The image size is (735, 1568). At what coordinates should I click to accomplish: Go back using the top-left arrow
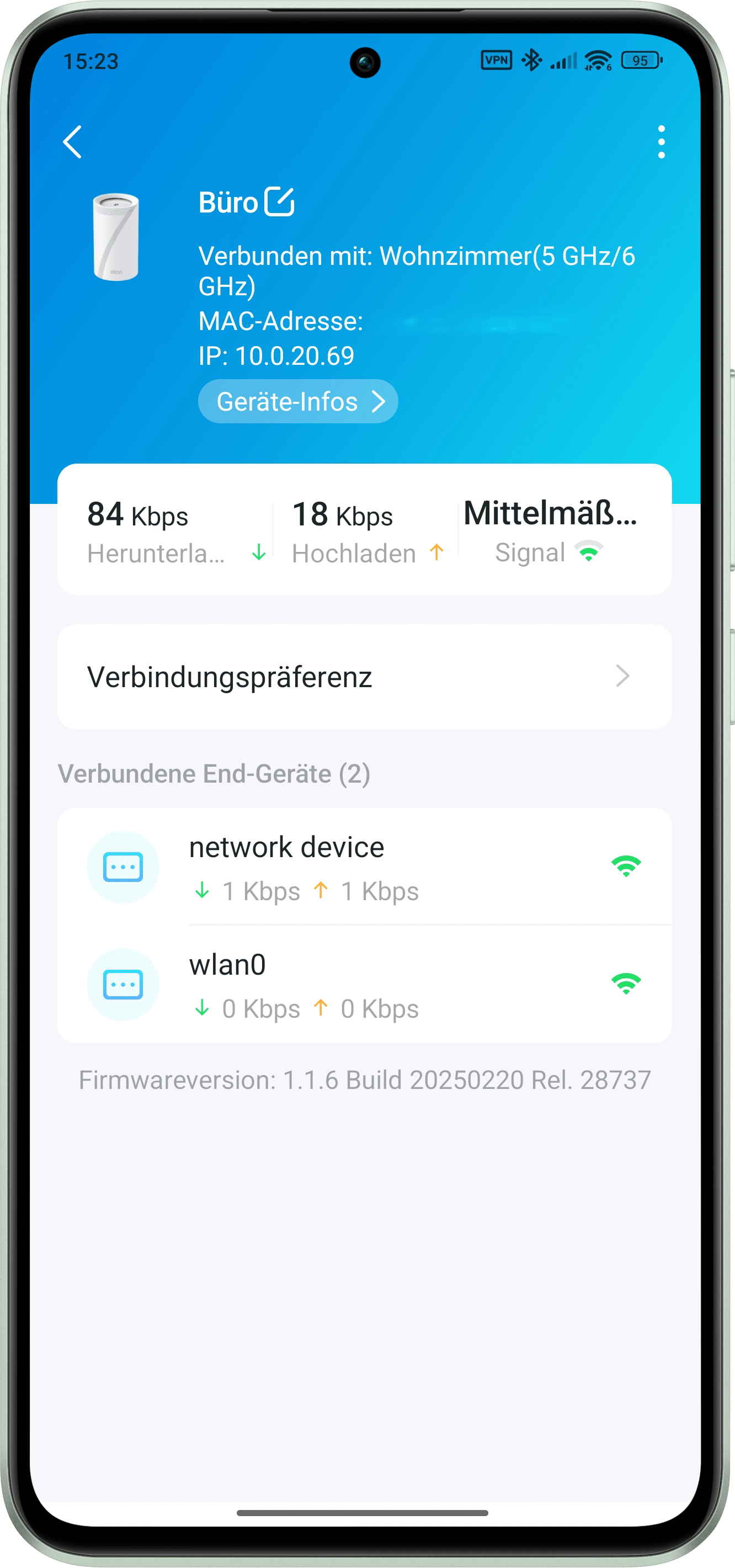[72, 142]
